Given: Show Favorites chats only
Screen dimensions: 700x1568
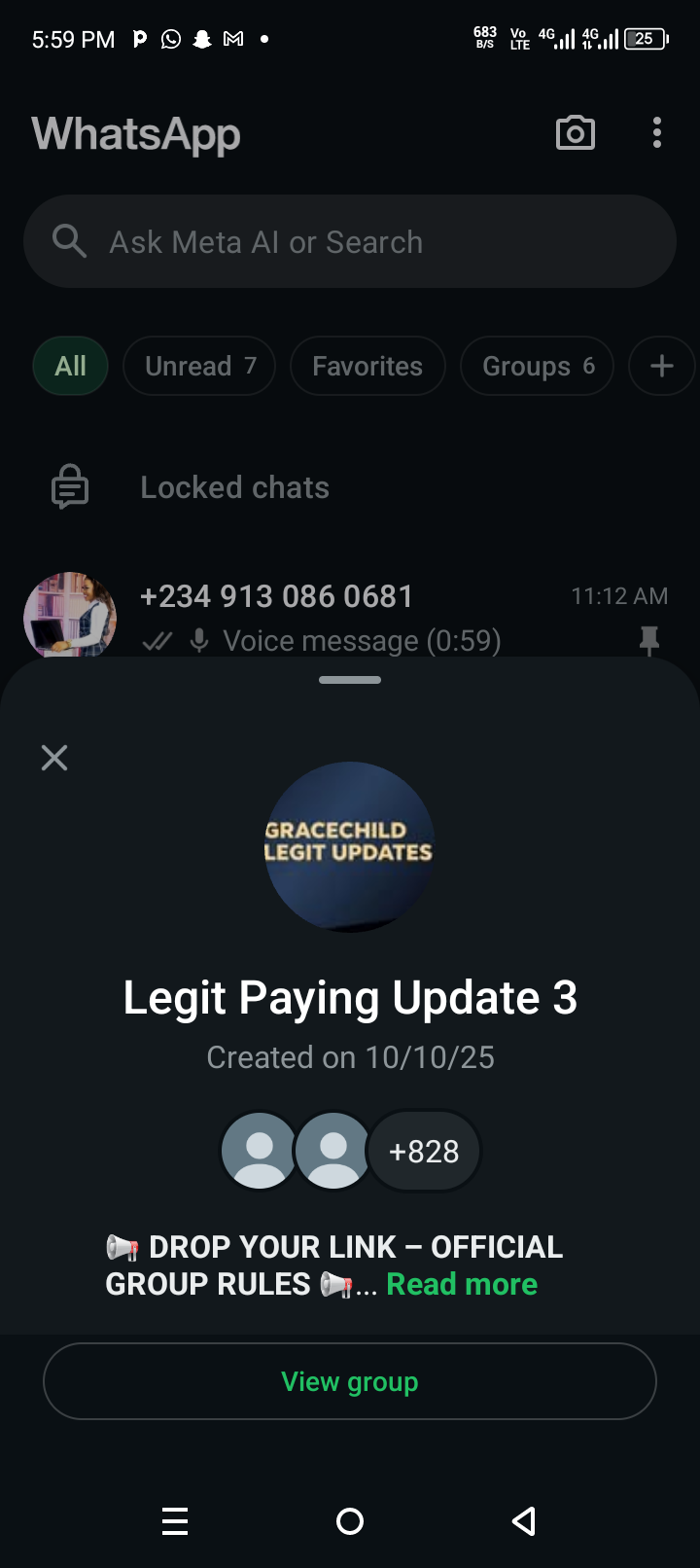Looking at the screenshot, I should coord(367,366).
